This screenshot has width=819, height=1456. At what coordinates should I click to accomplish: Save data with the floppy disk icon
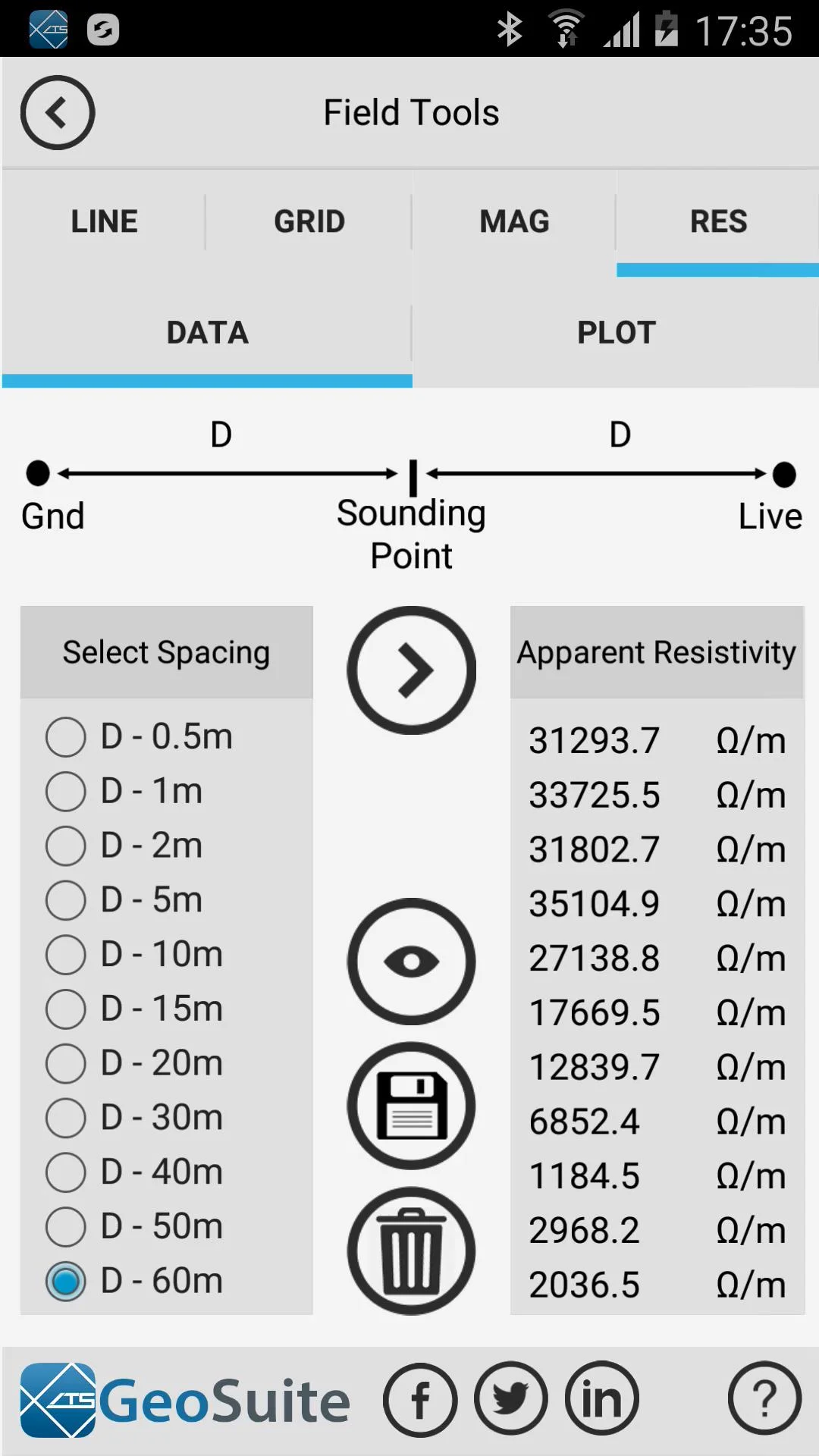coord(412,1106)
